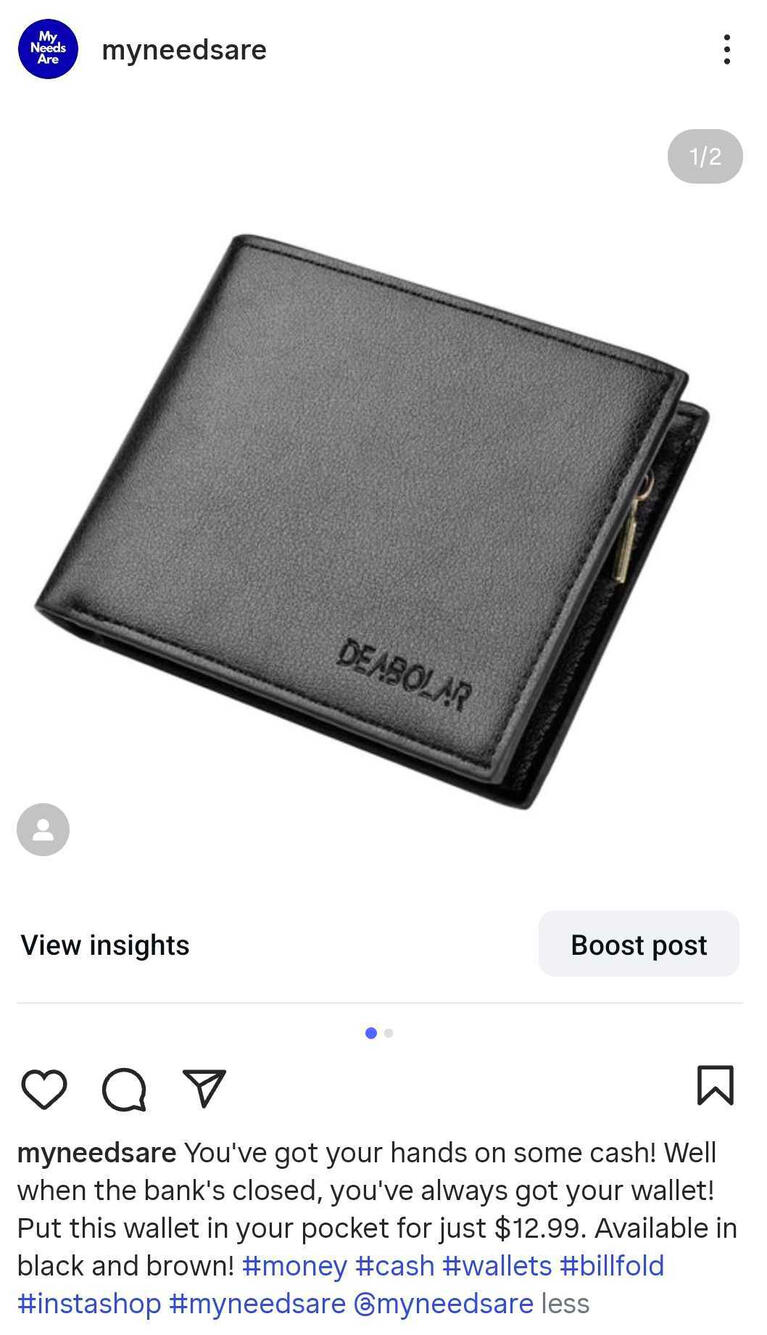Open the myneedsare profile picture
The width and height of the screenshot is (767, 1335).
[x=48, y=49]
